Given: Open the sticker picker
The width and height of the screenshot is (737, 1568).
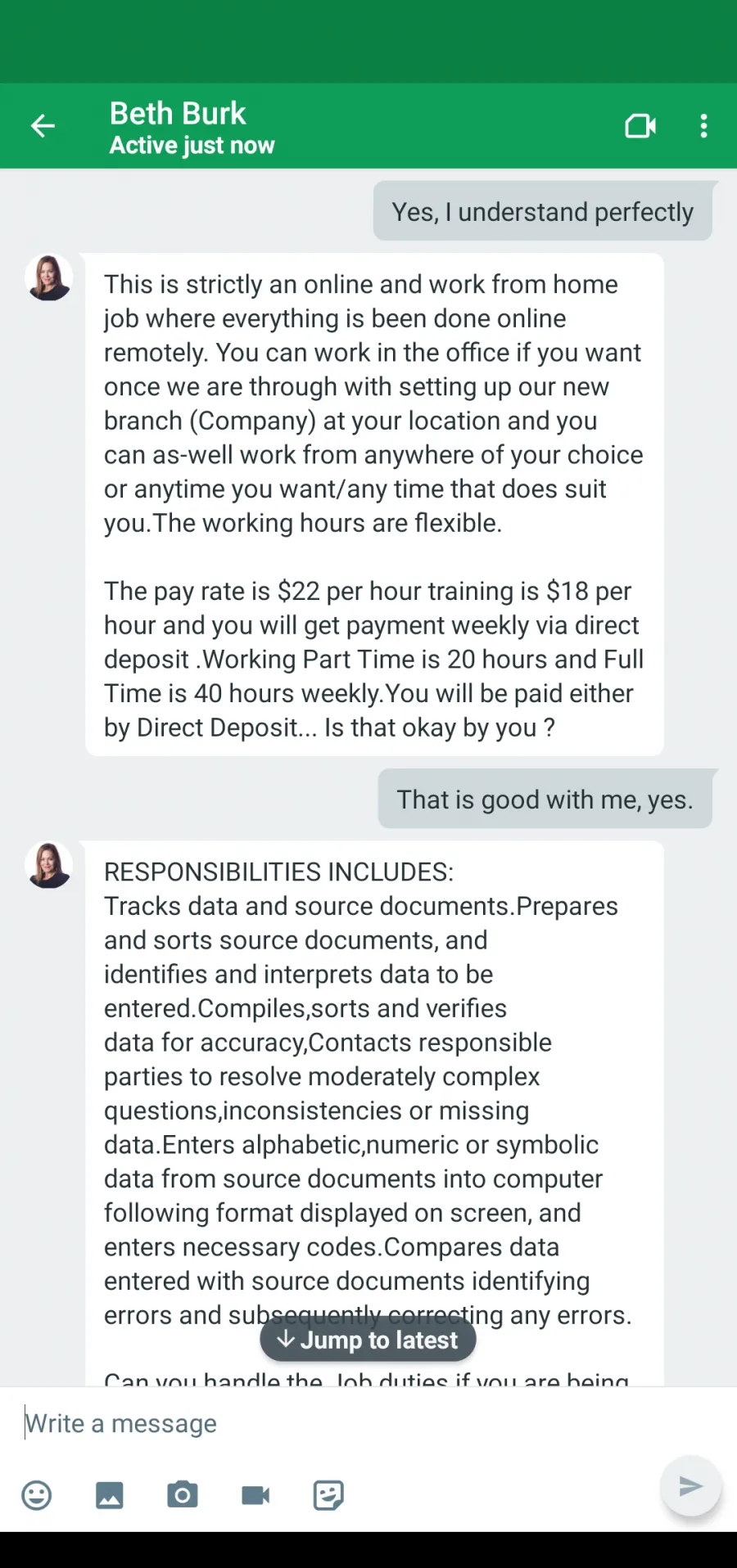Looking at the screenshot, I should tap(328, 1495).
